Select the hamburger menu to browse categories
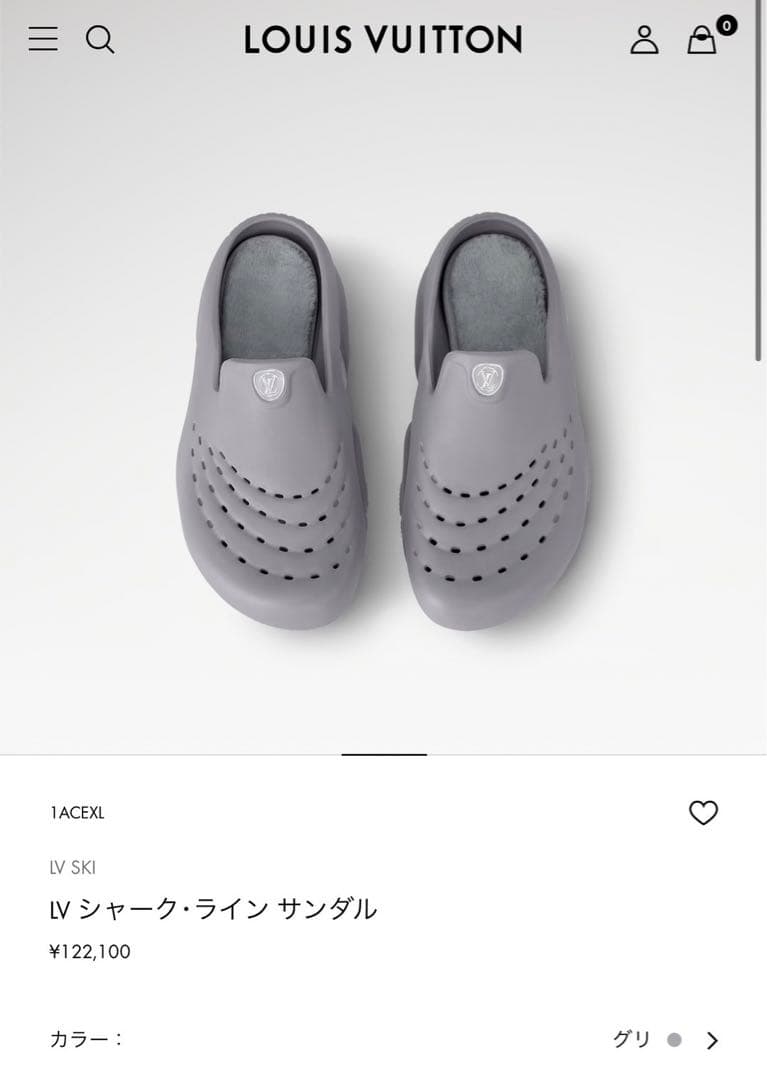The height and width of the screenshot is (1080, 767). click(42, 40)
